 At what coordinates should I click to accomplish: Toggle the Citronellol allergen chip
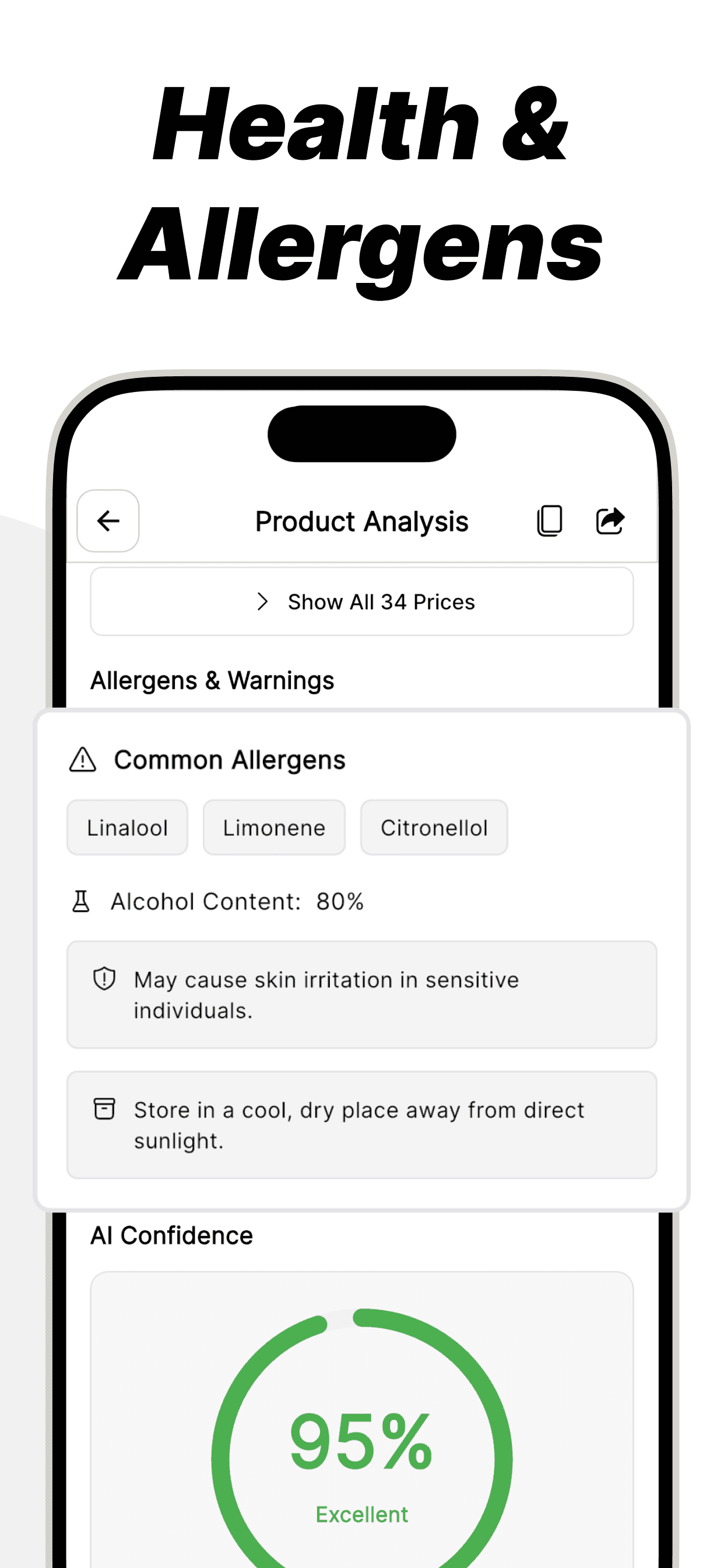tap(434, 827)
